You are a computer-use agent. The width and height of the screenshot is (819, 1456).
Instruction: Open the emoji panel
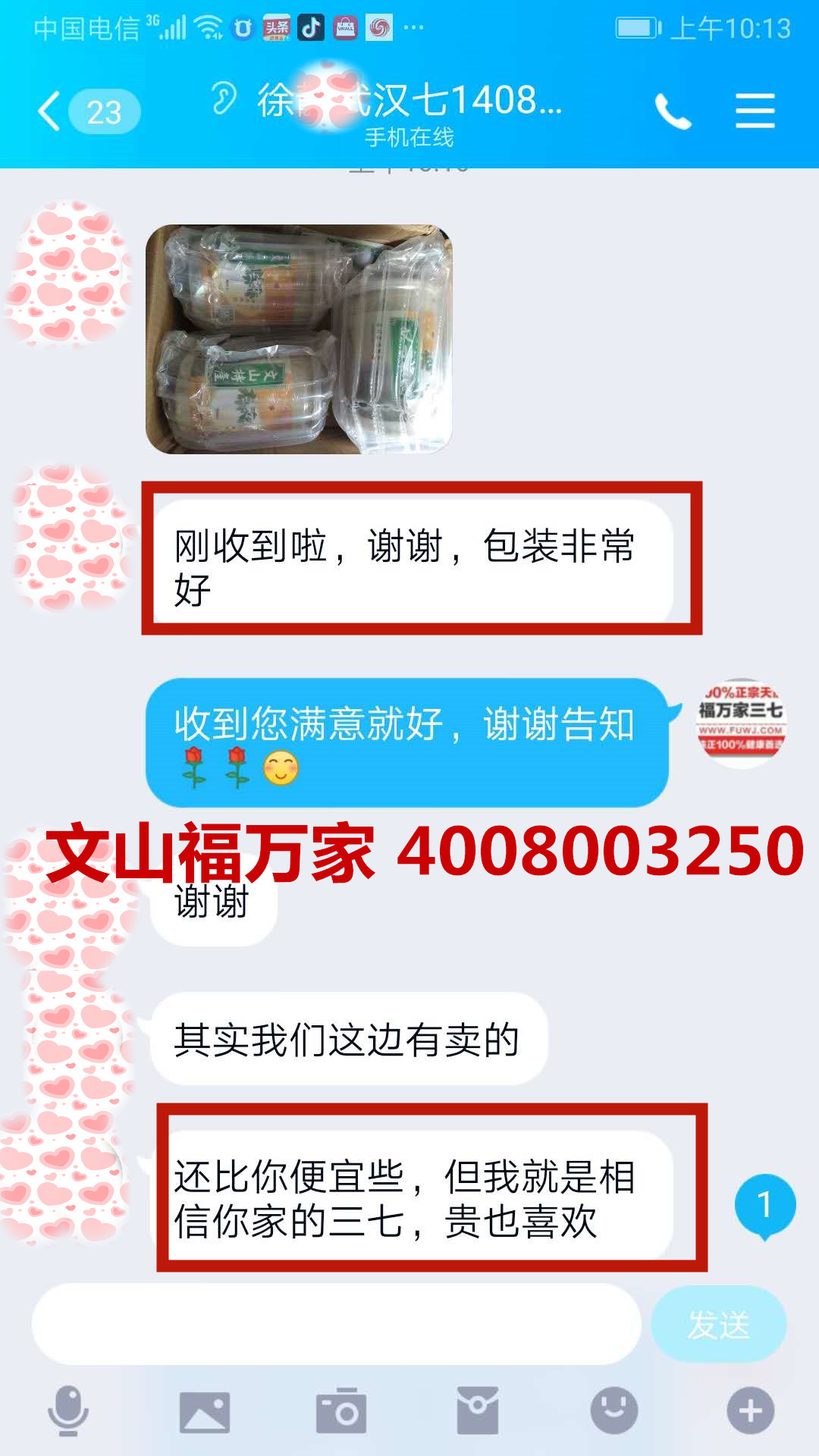(x=613, y=1410)
